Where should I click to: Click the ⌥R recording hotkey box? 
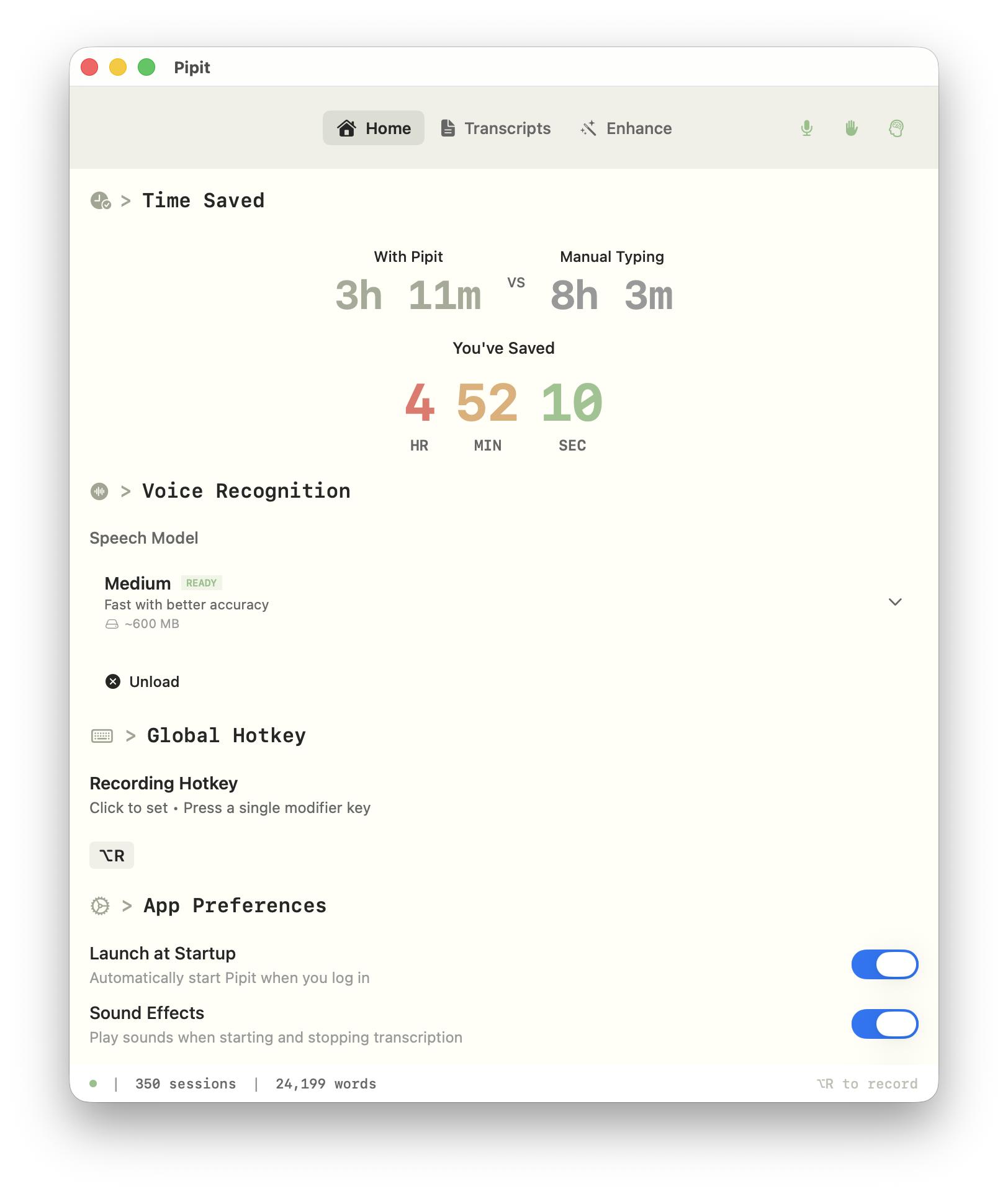pos(112,855)
